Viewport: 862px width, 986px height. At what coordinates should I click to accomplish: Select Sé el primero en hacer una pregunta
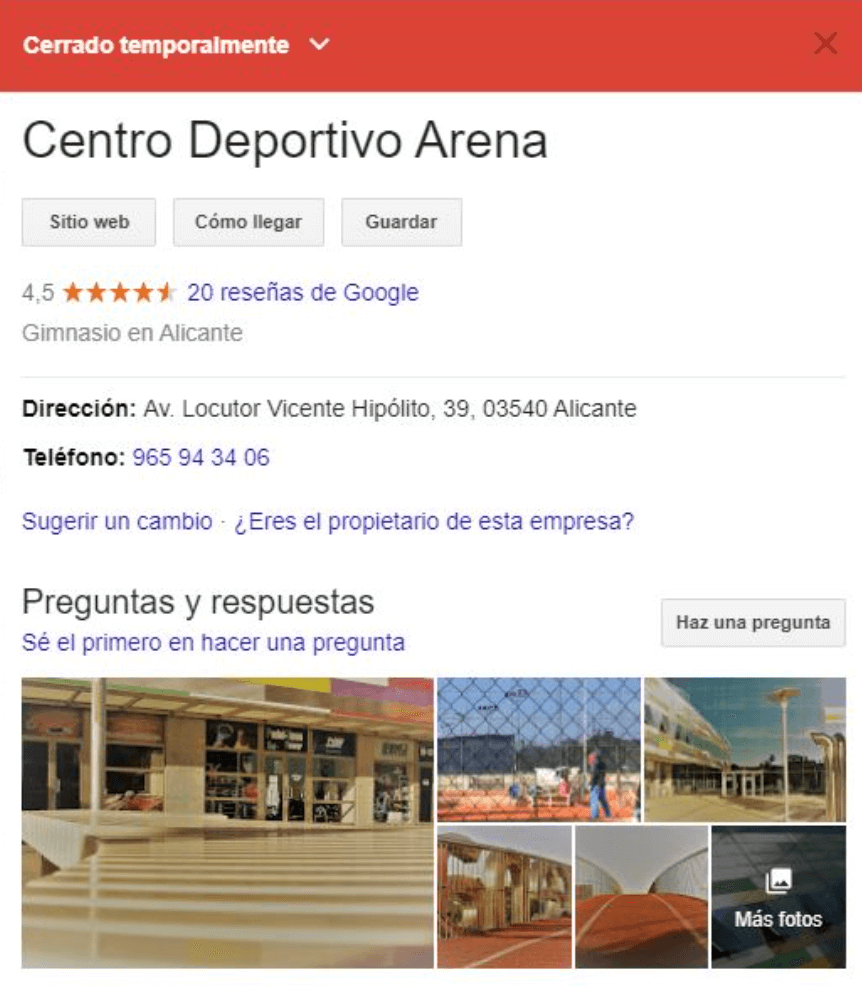point(213,642)
